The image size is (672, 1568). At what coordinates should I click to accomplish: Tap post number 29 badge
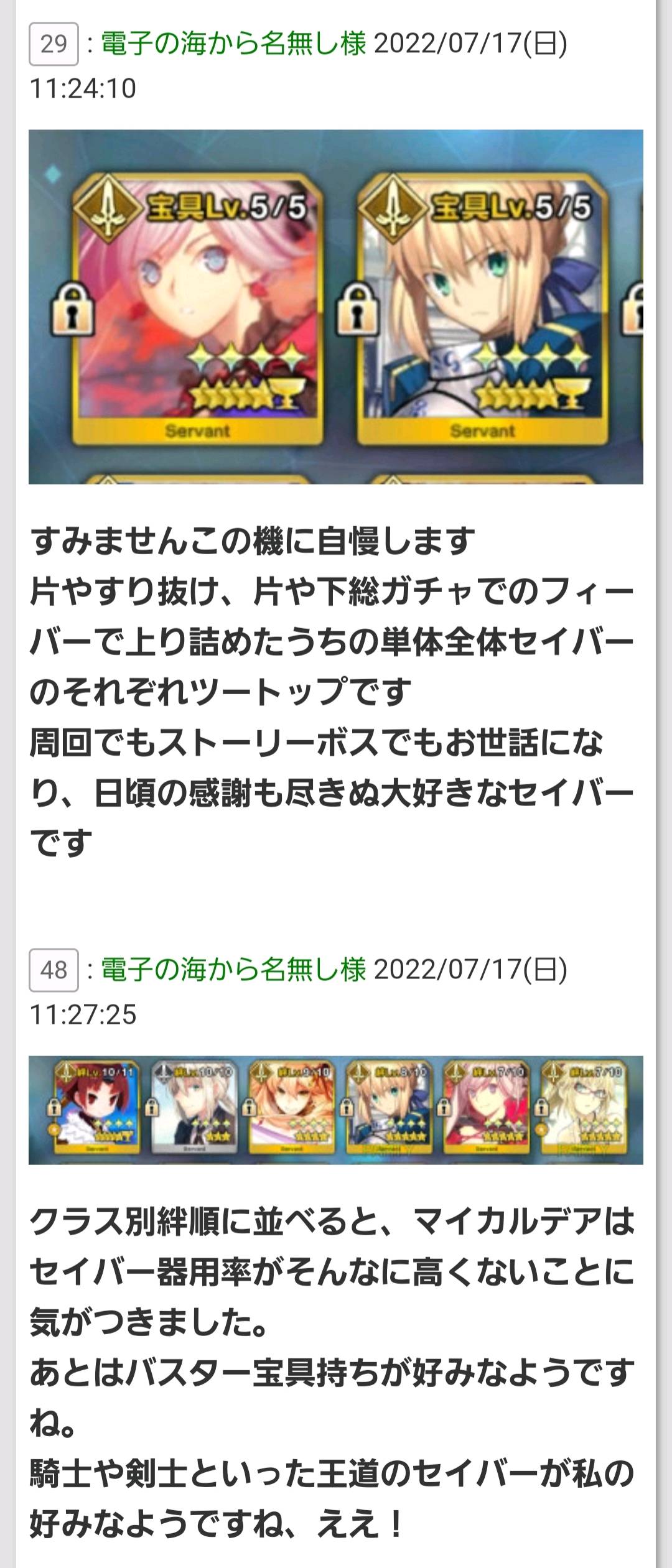(x=54, y=44)
